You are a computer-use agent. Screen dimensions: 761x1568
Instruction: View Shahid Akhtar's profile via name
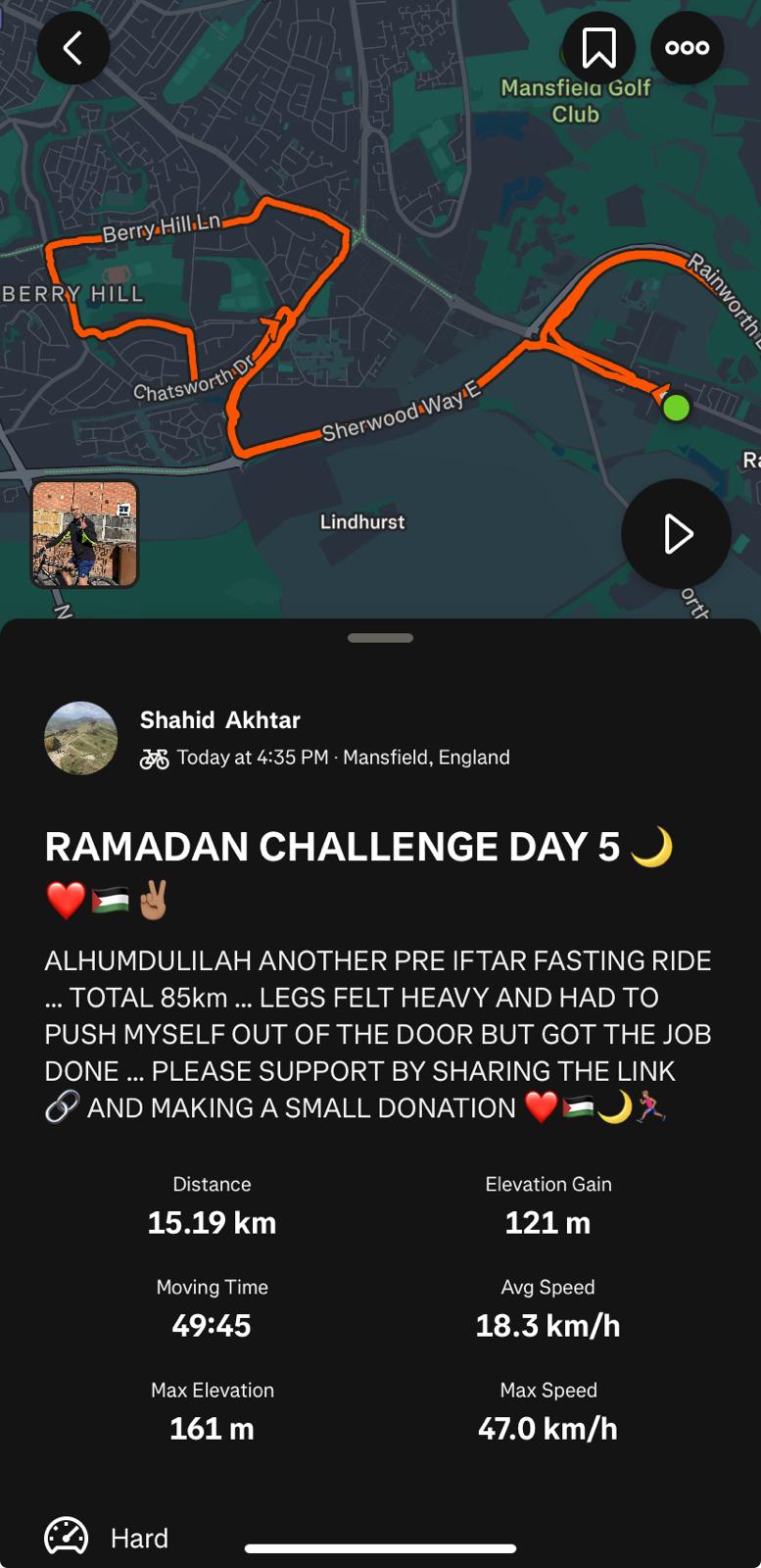220,720
